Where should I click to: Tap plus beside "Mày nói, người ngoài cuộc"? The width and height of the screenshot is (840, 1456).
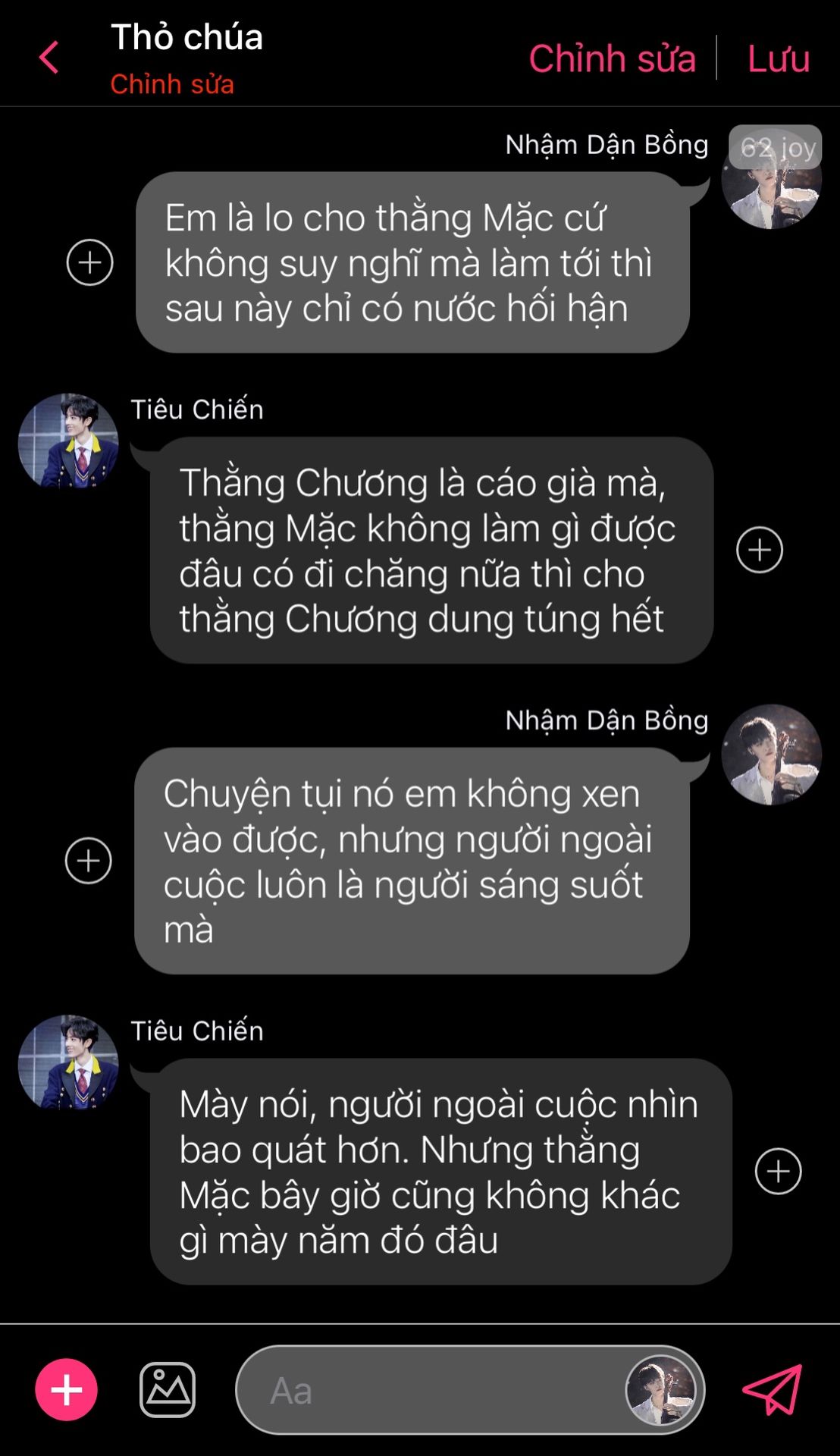coord(778,1172)
